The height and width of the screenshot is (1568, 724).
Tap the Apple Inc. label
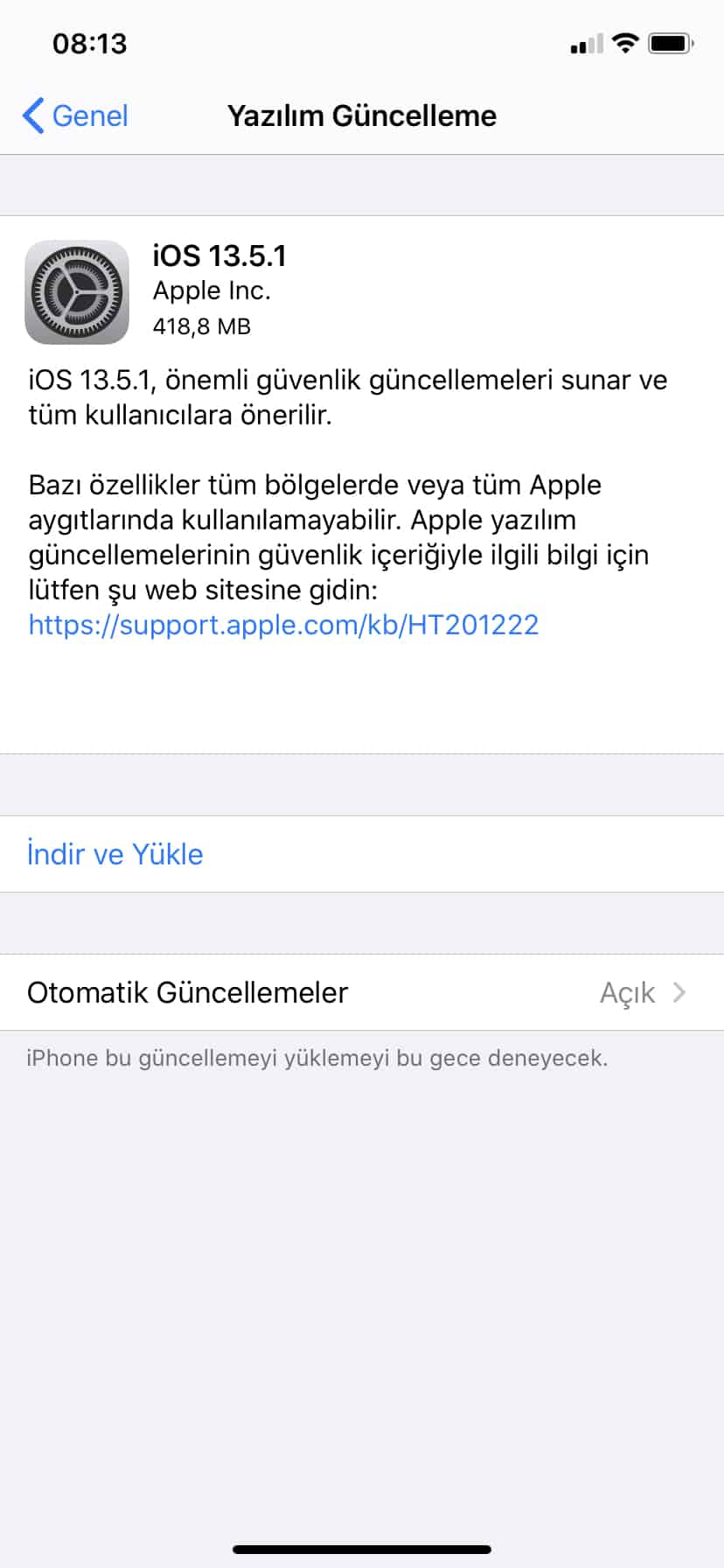point(212,290)
